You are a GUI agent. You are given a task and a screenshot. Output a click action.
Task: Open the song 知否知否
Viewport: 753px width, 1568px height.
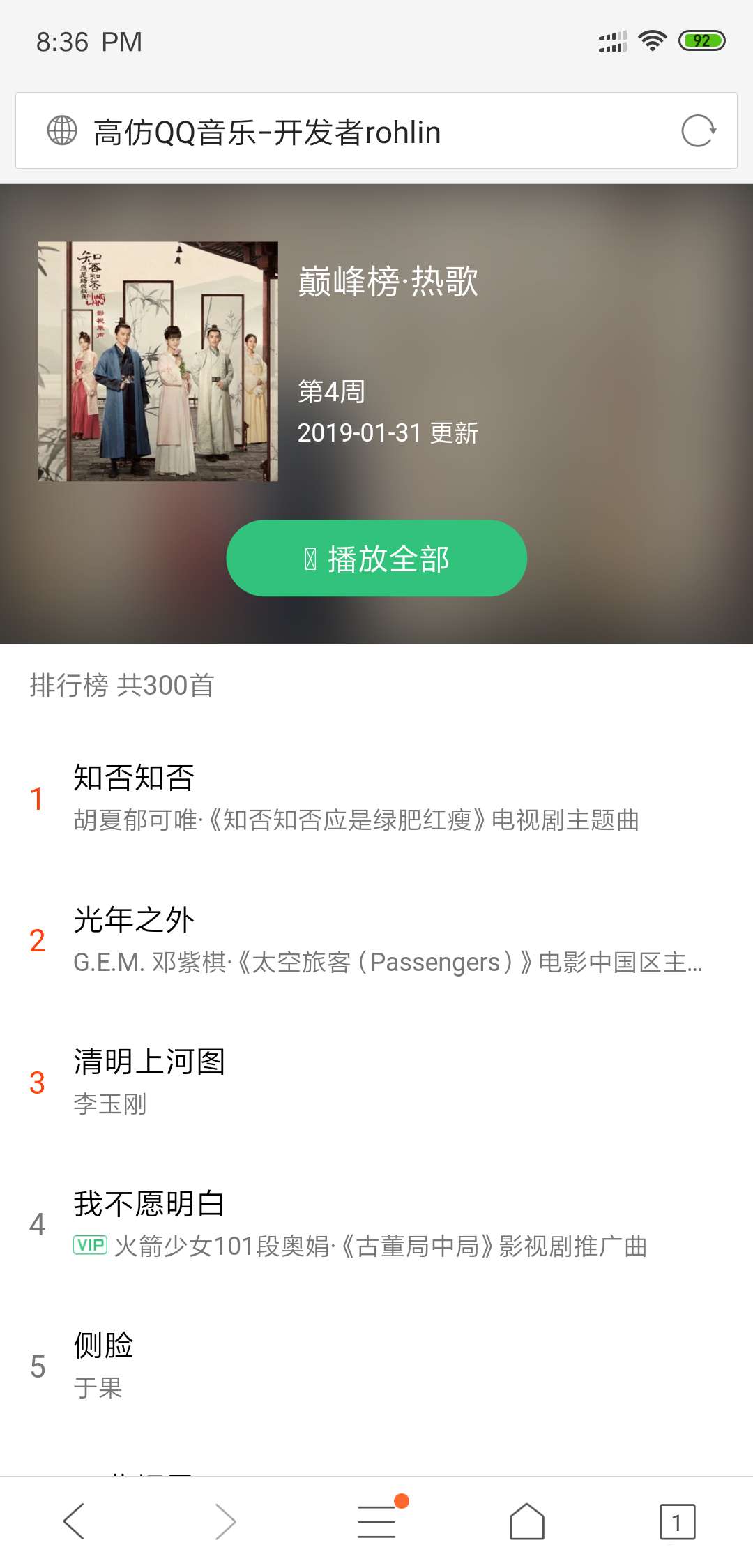click(x=376, y=797)
